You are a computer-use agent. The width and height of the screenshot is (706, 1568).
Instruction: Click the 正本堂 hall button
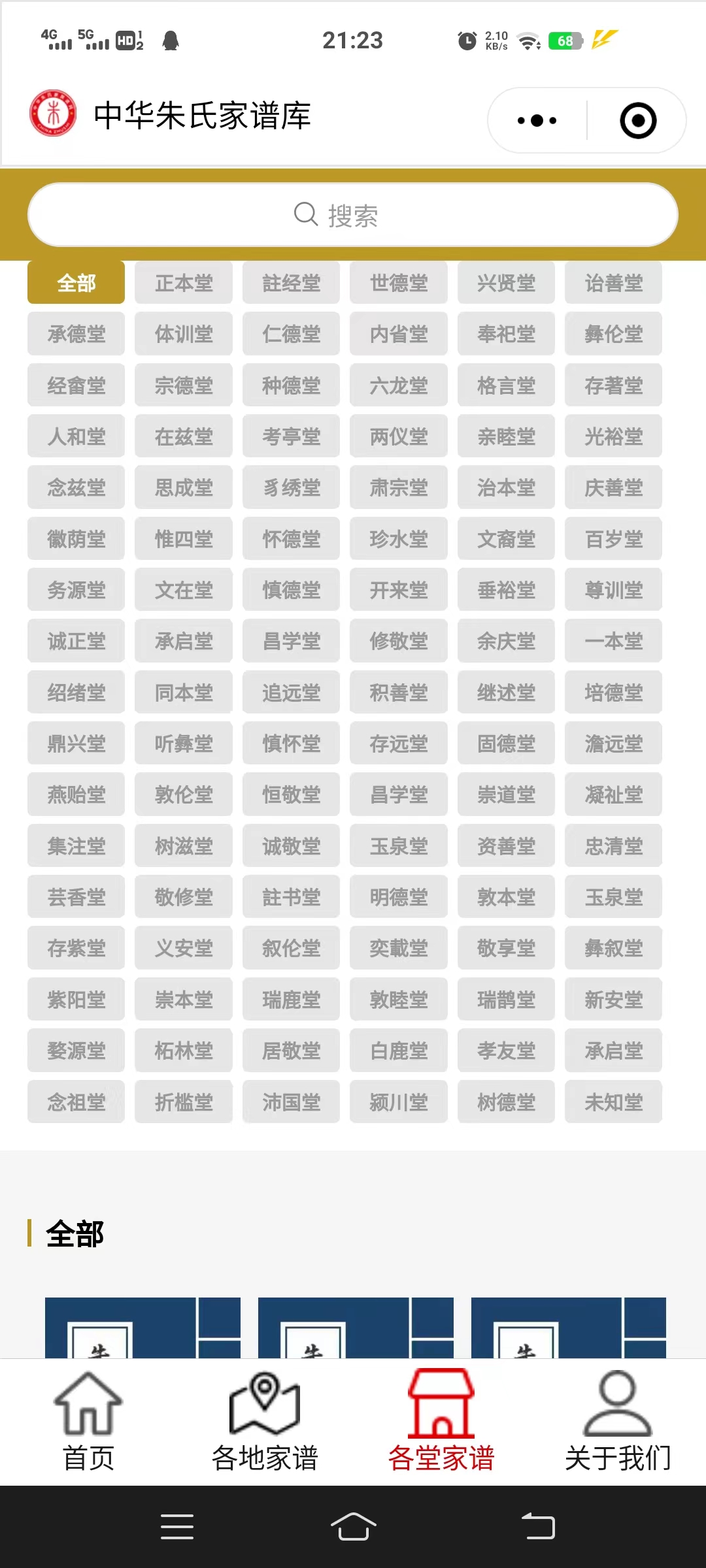pyautogui.click(x=183, y=283)
